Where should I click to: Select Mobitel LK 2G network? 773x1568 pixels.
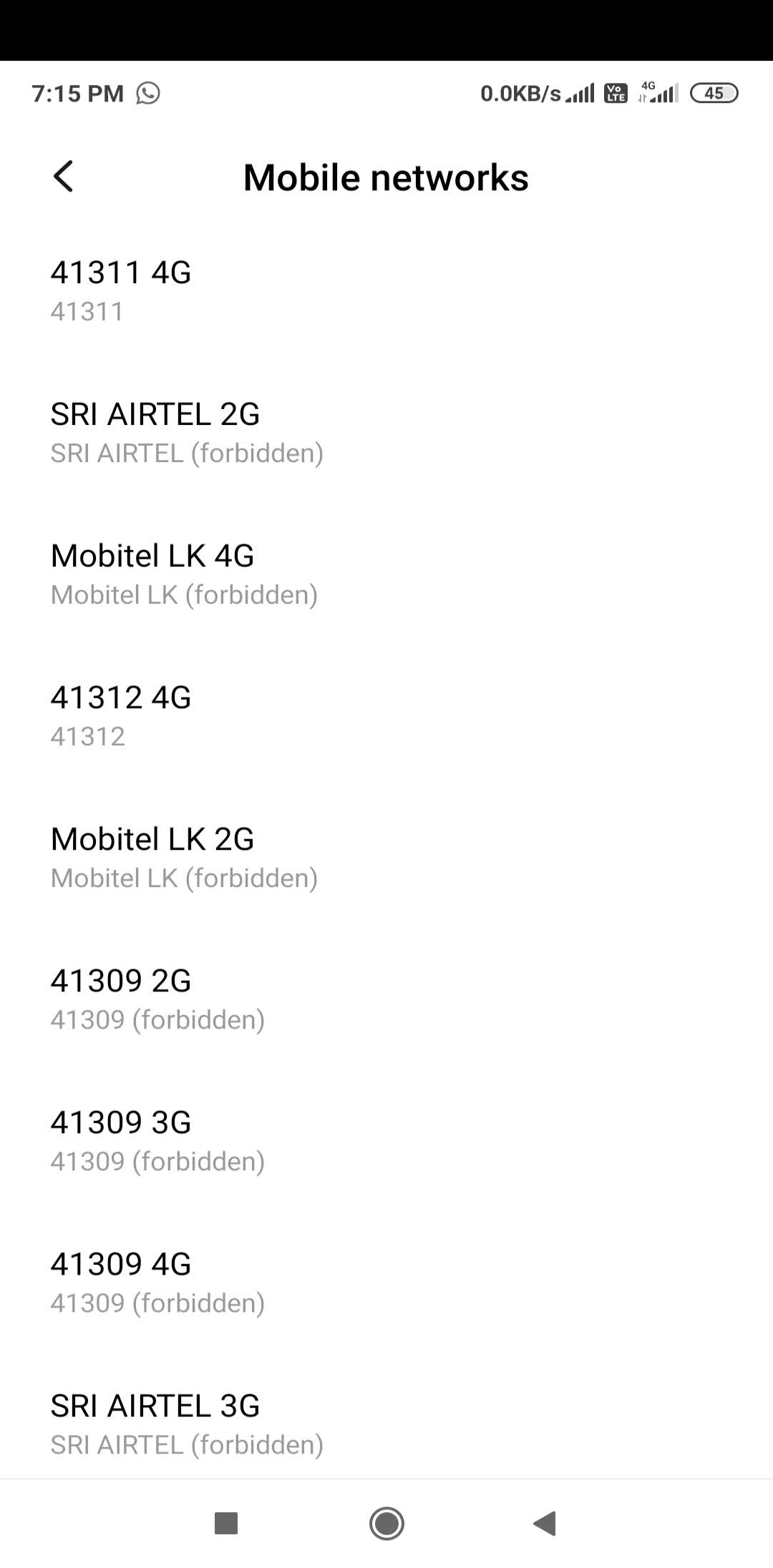(x=386, y=857)
